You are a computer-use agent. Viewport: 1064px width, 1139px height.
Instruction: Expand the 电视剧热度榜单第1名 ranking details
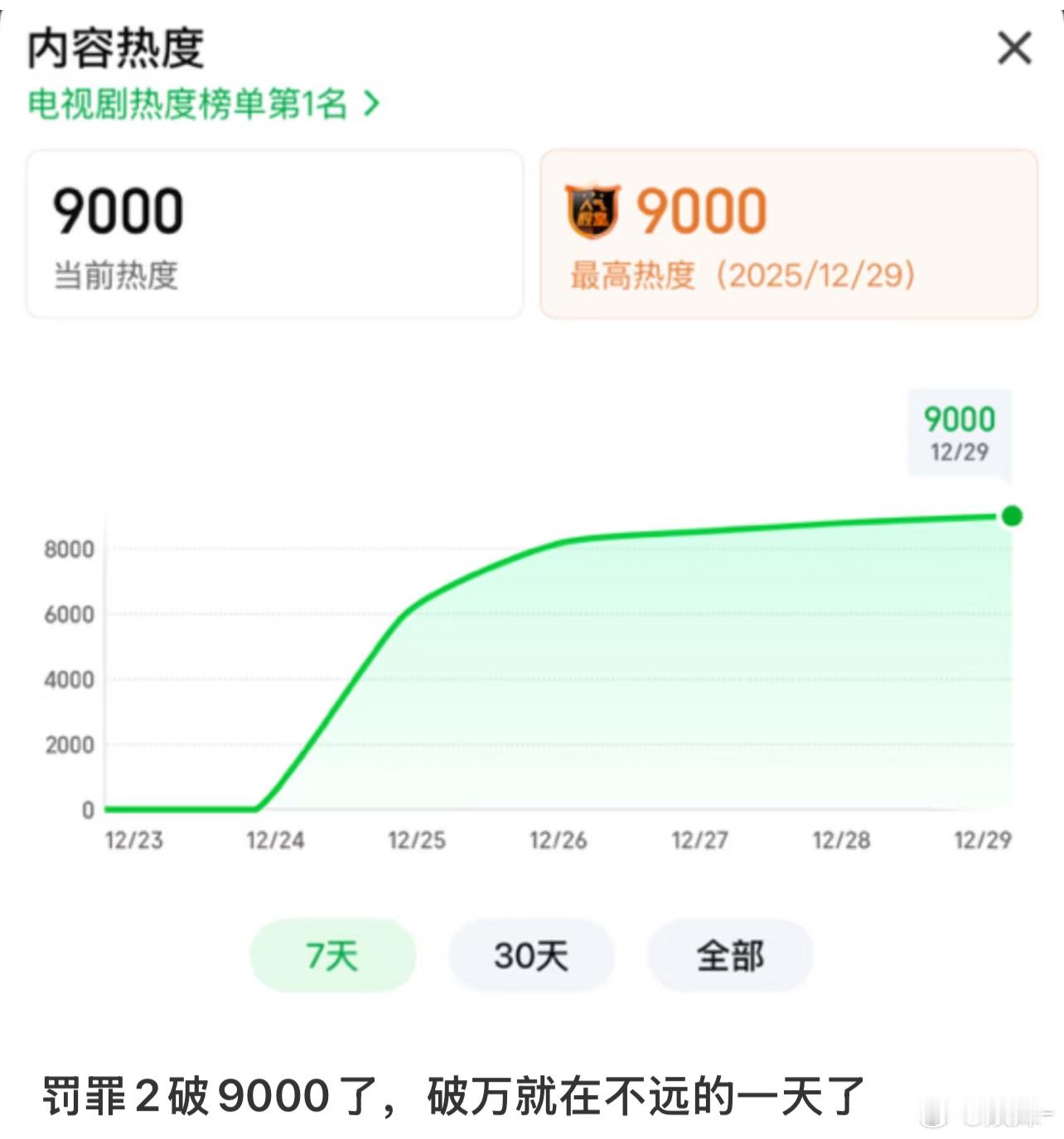point(199,105)
